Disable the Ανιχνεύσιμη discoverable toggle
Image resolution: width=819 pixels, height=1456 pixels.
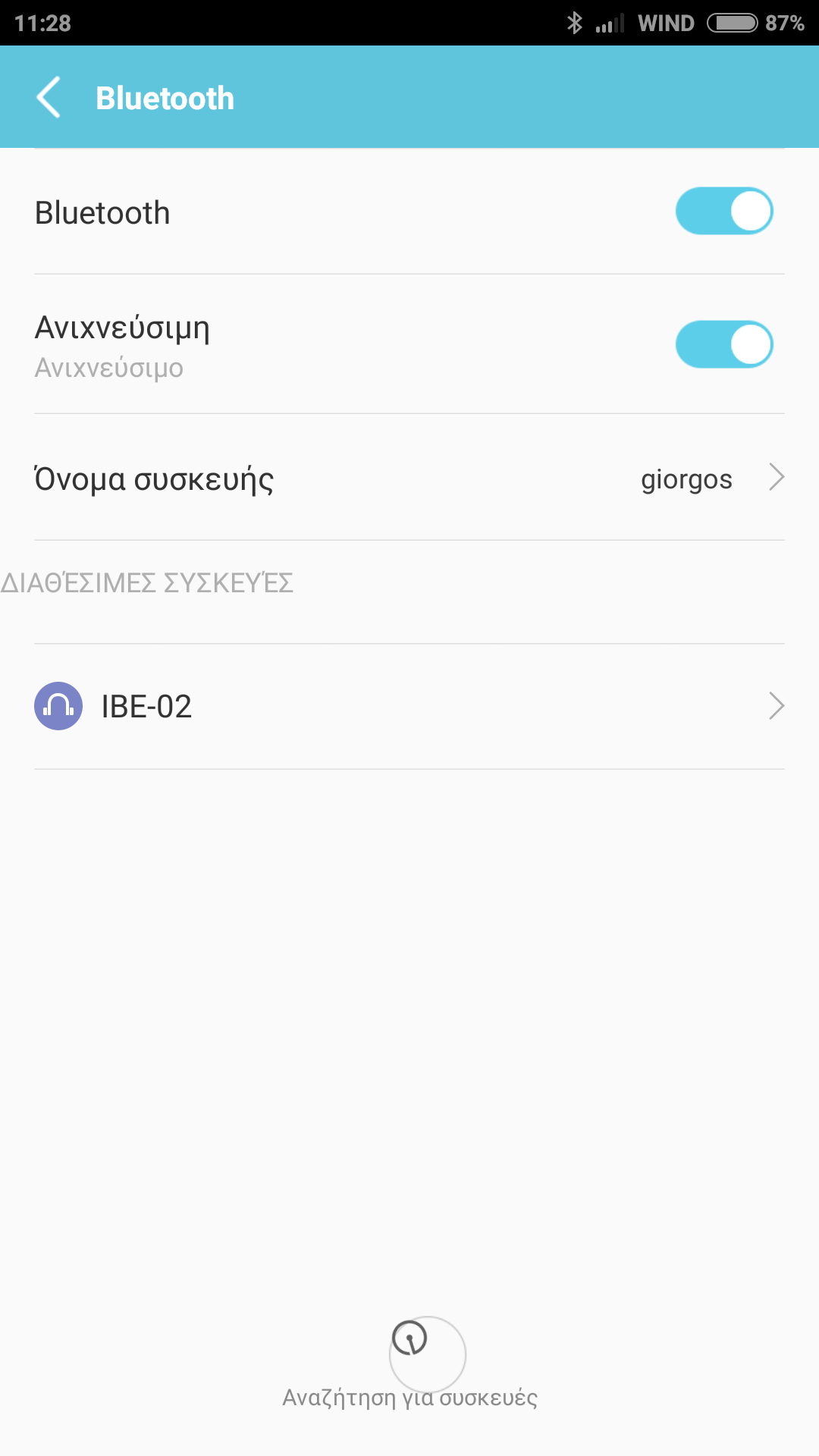723,345
